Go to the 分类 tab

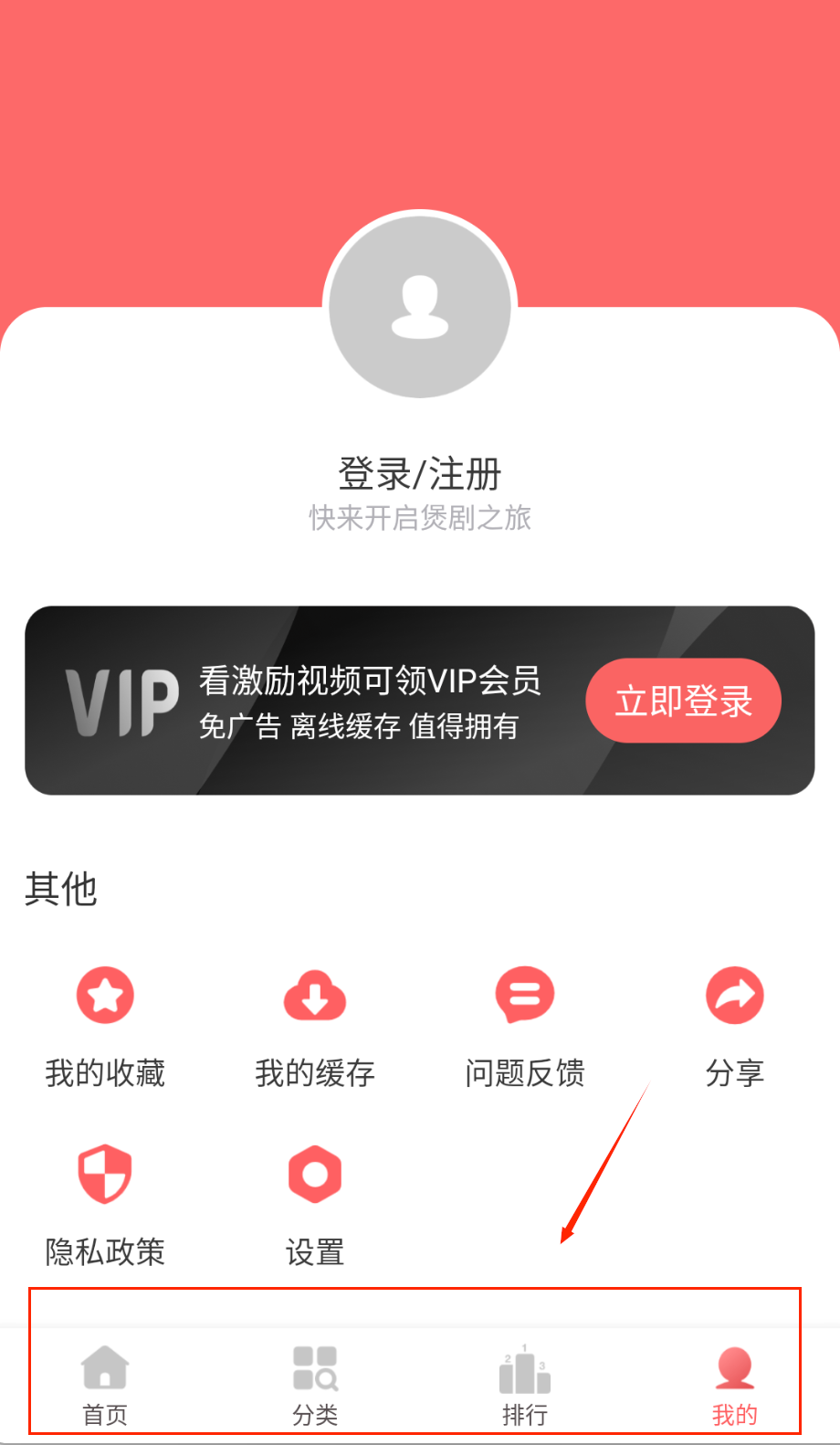(x=315, y=1383)
